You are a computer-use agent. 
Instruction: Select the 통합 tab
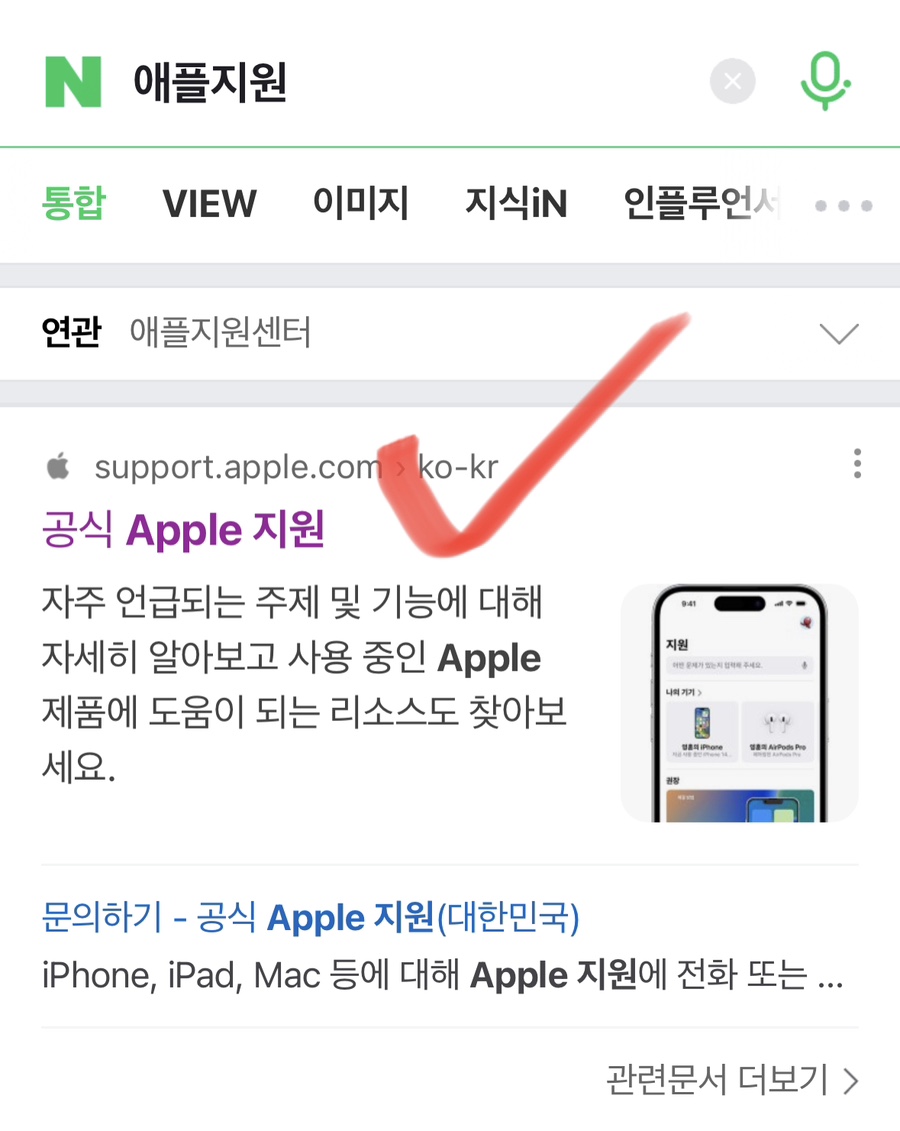[x=73, y=204]
